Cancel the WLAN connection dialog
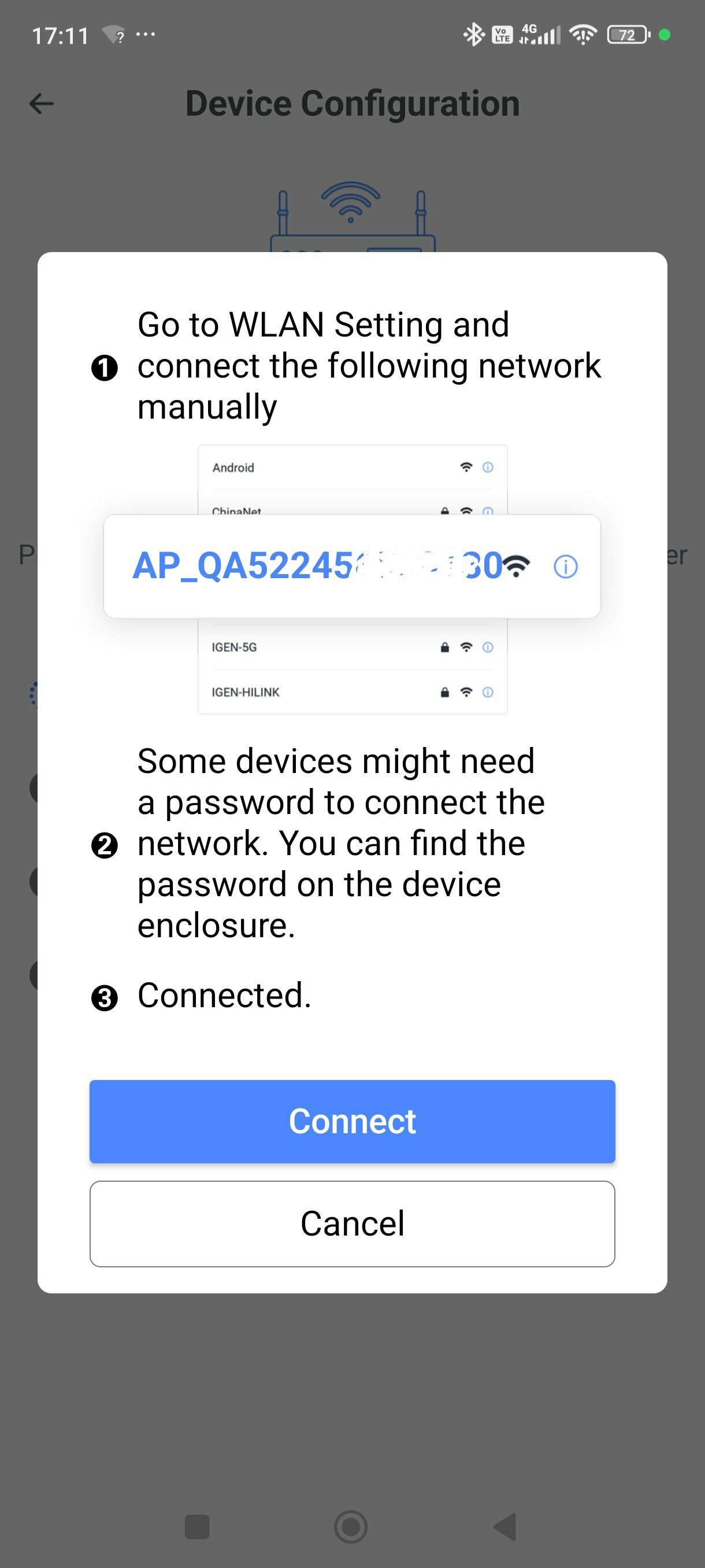Image resolution: width=705 pixels, height=1568 pixels. (352, 1223)
